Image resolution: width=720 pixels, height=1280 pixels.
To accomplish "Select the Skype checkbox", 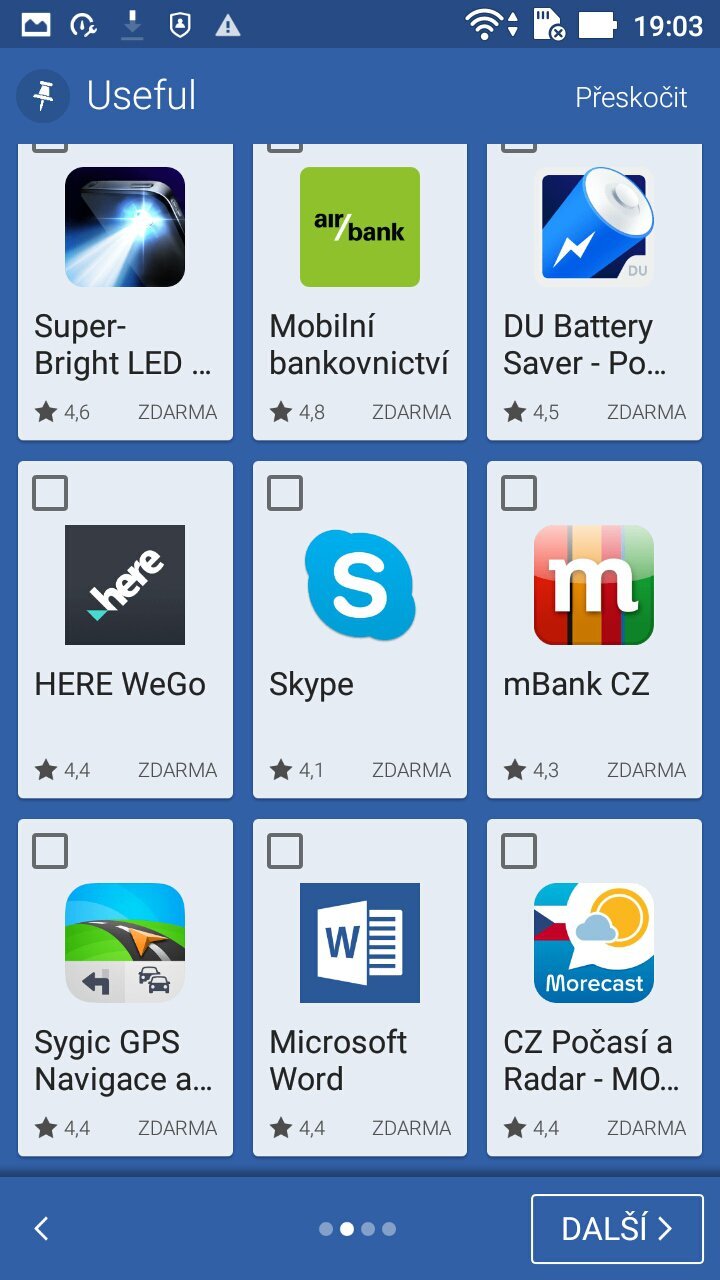I will 285,493.
